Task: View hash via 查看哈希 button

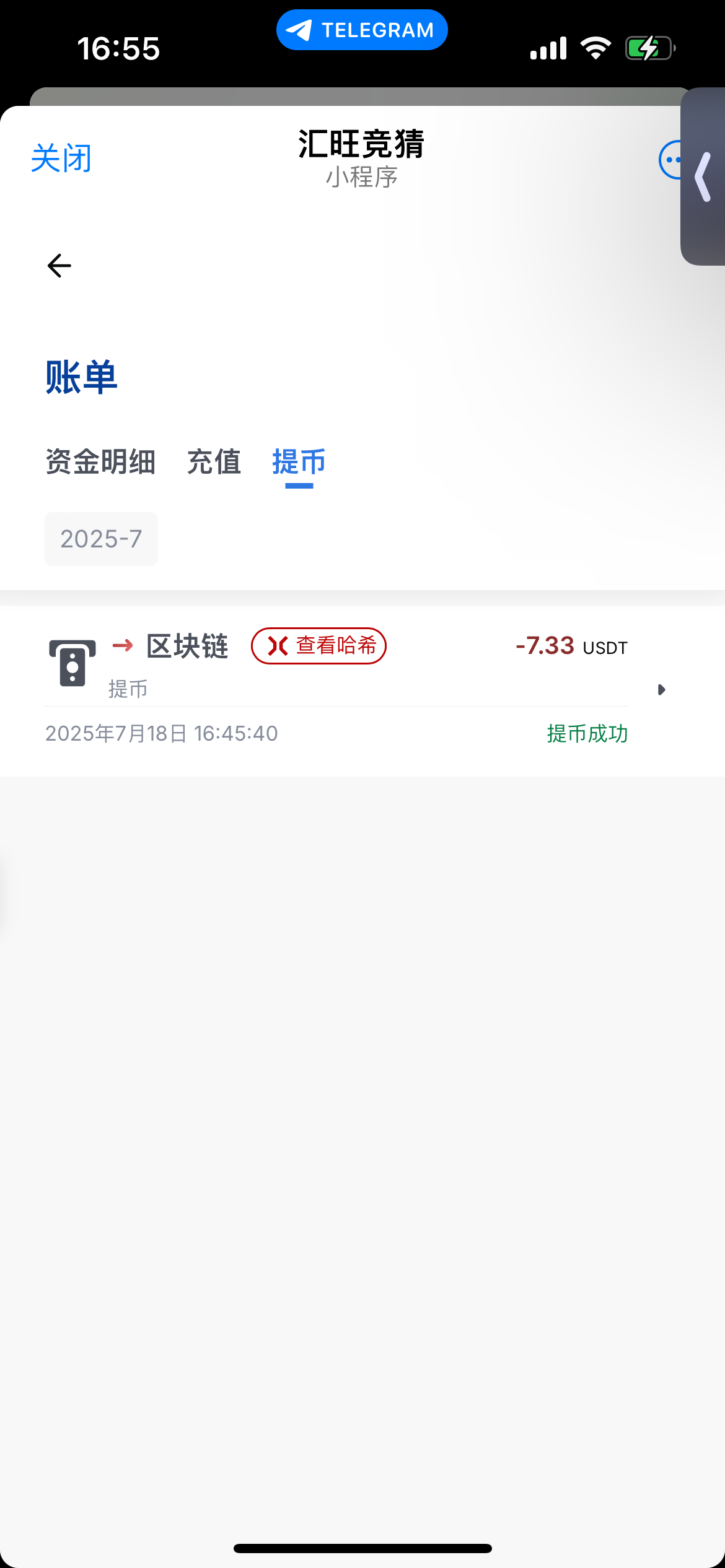Action: click(x=319, y=646)
